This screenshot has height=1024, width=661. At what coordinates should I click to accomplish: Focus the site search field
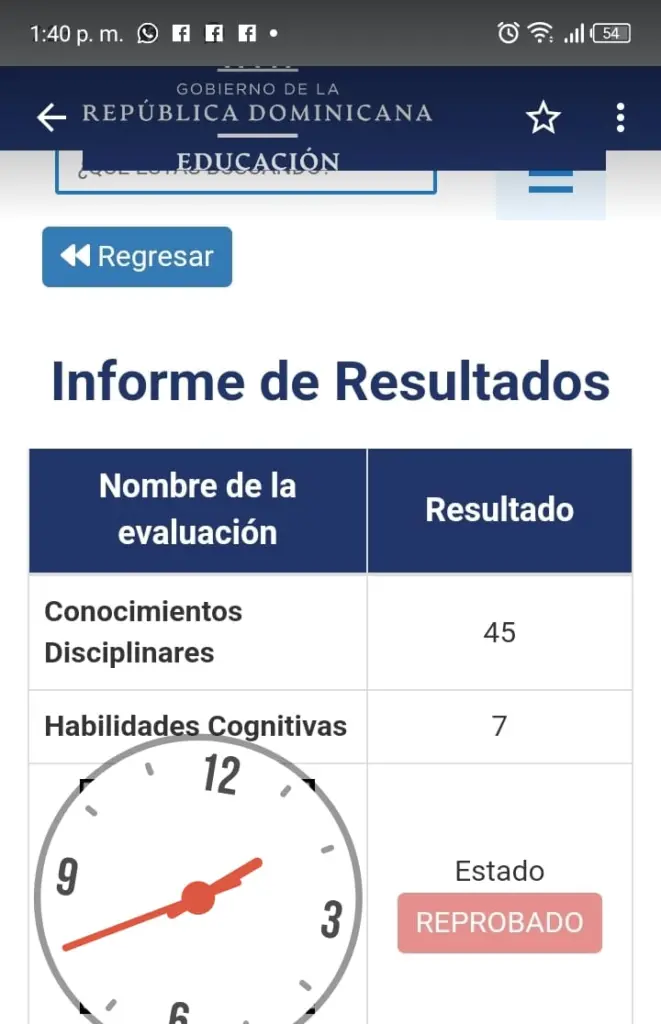[x=245, y=180]
